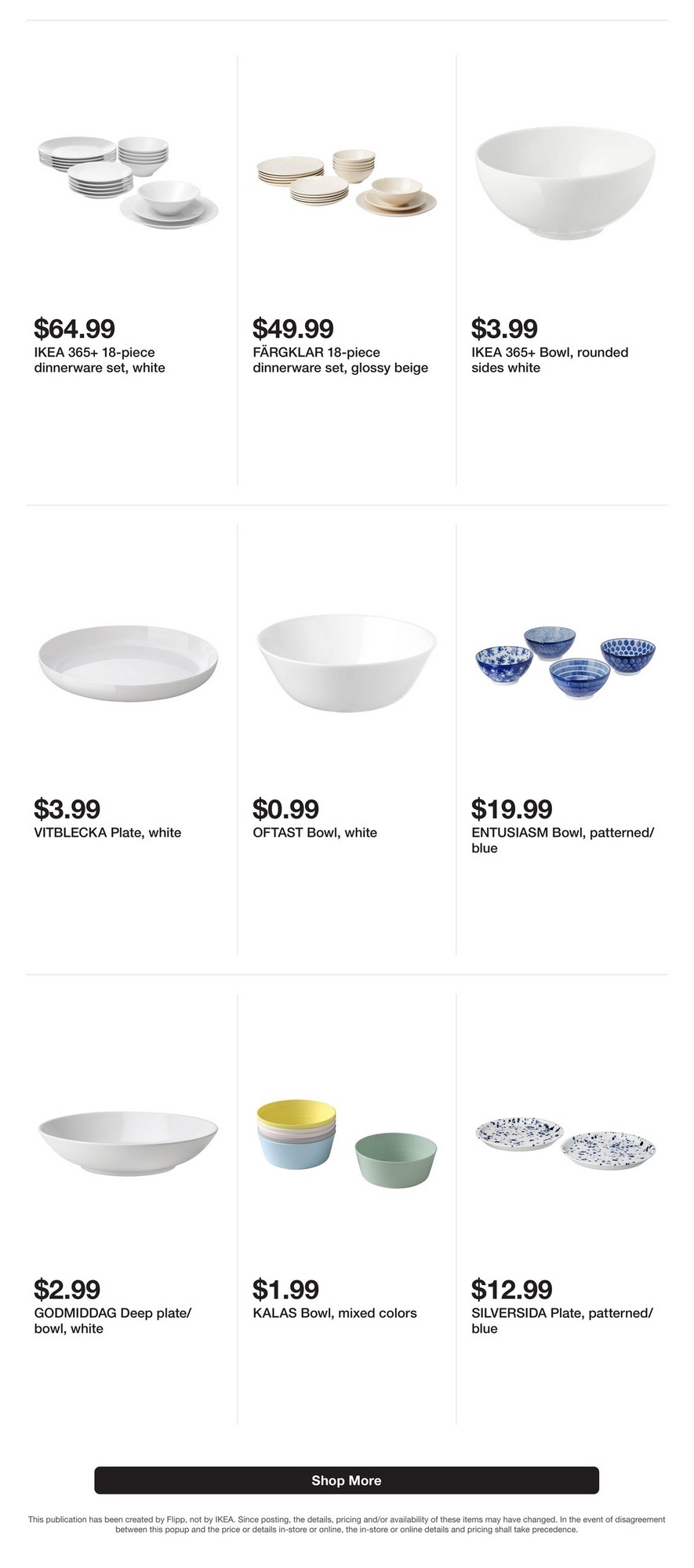Tap the Shop More button
The width and height of the screenshot is (694, 1568).
[x=347, y=1480]
